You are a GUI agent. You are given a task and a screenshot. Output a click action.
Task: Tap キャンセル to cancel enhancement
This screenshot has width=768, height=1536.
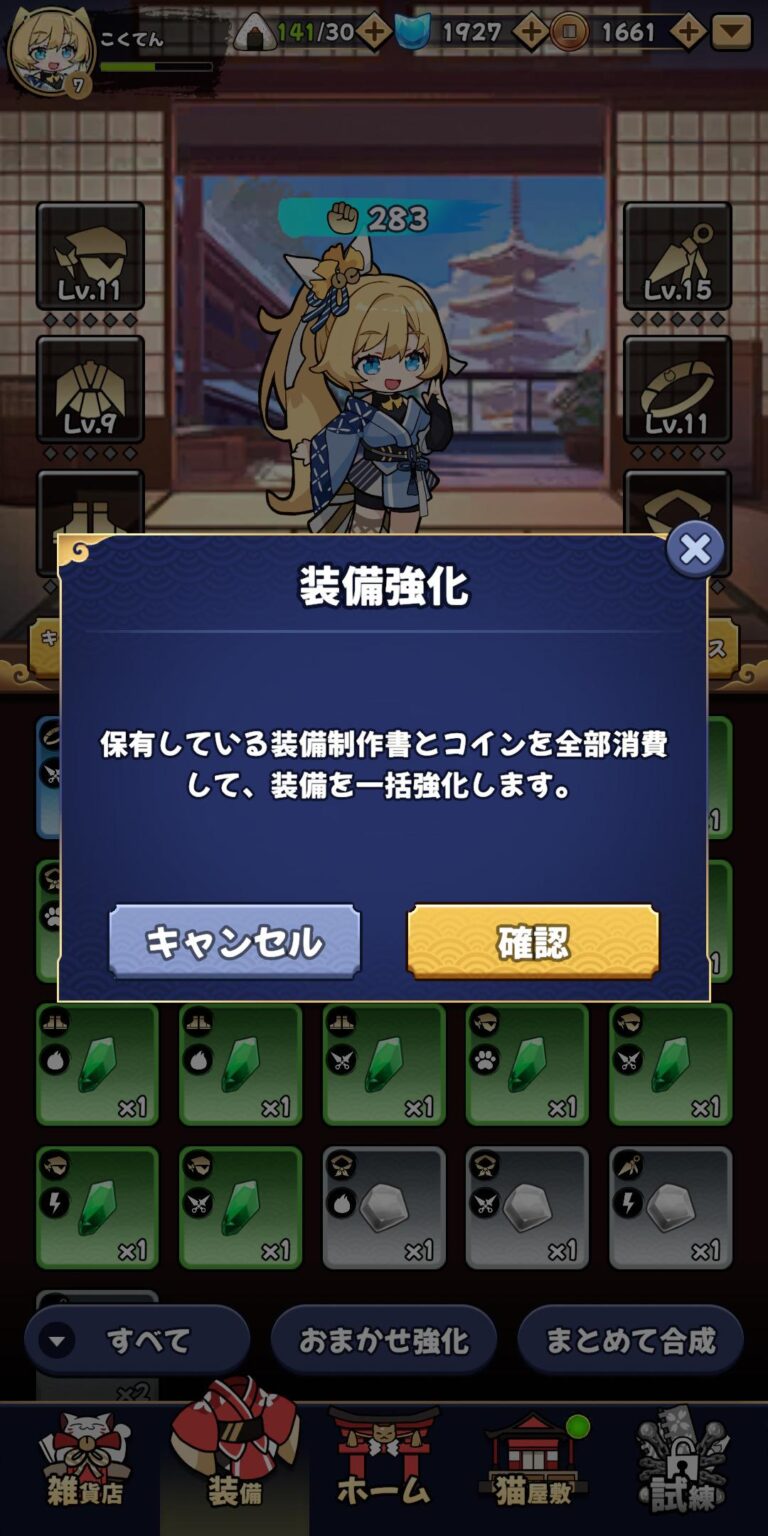click(x=234, y=941)
